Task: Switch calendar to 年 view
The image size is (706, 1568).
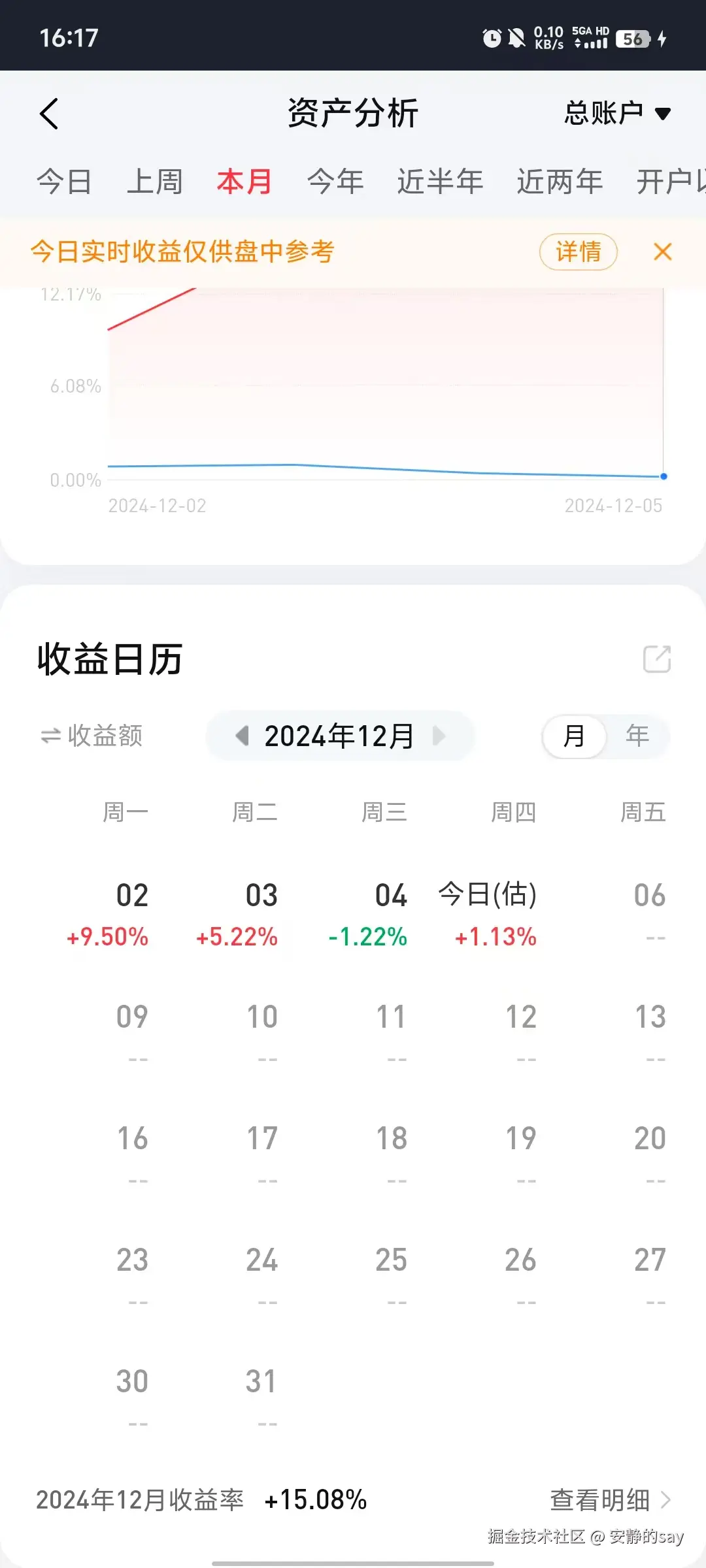Action: [x=637, y=736]
